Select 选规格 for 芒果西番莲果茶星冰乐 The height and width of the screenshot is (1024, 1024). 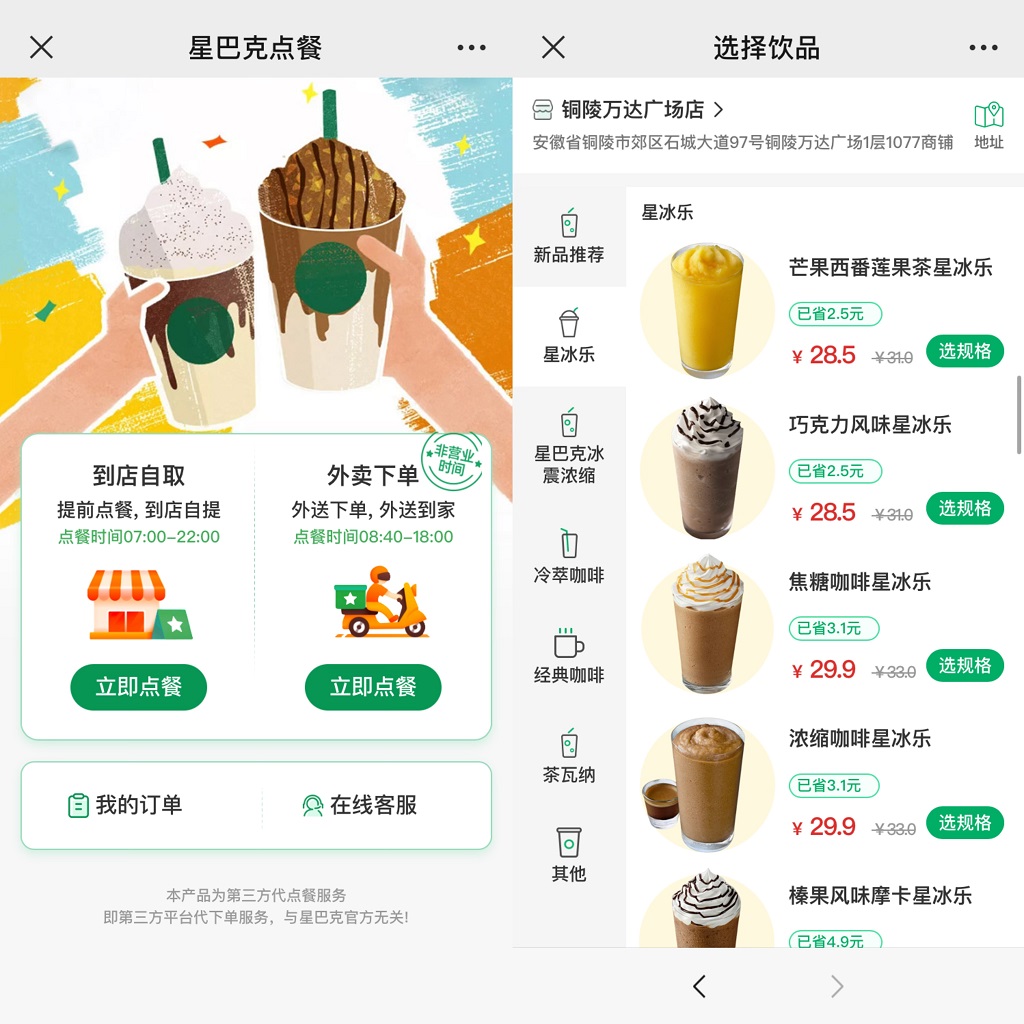coord(964,351)
